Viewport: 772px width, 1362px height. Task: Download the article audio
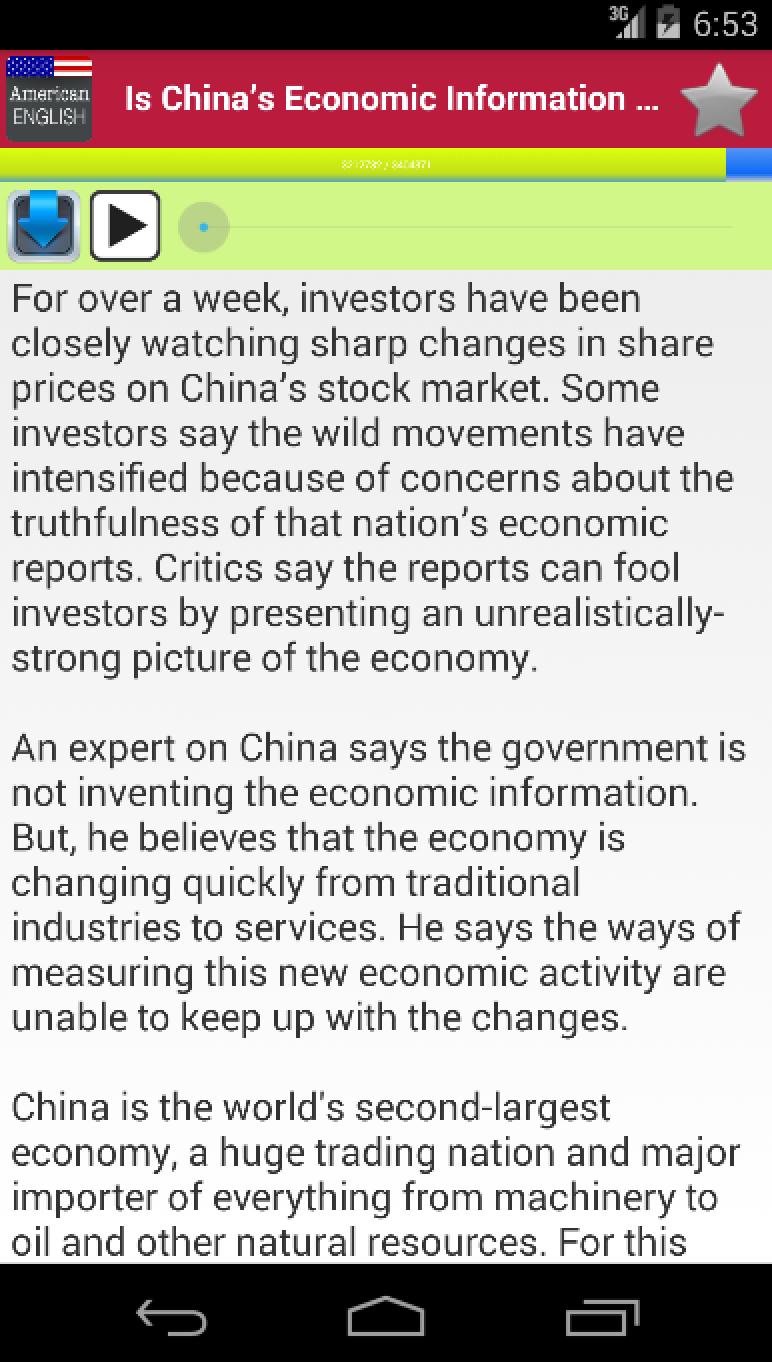tap(44, 226)
